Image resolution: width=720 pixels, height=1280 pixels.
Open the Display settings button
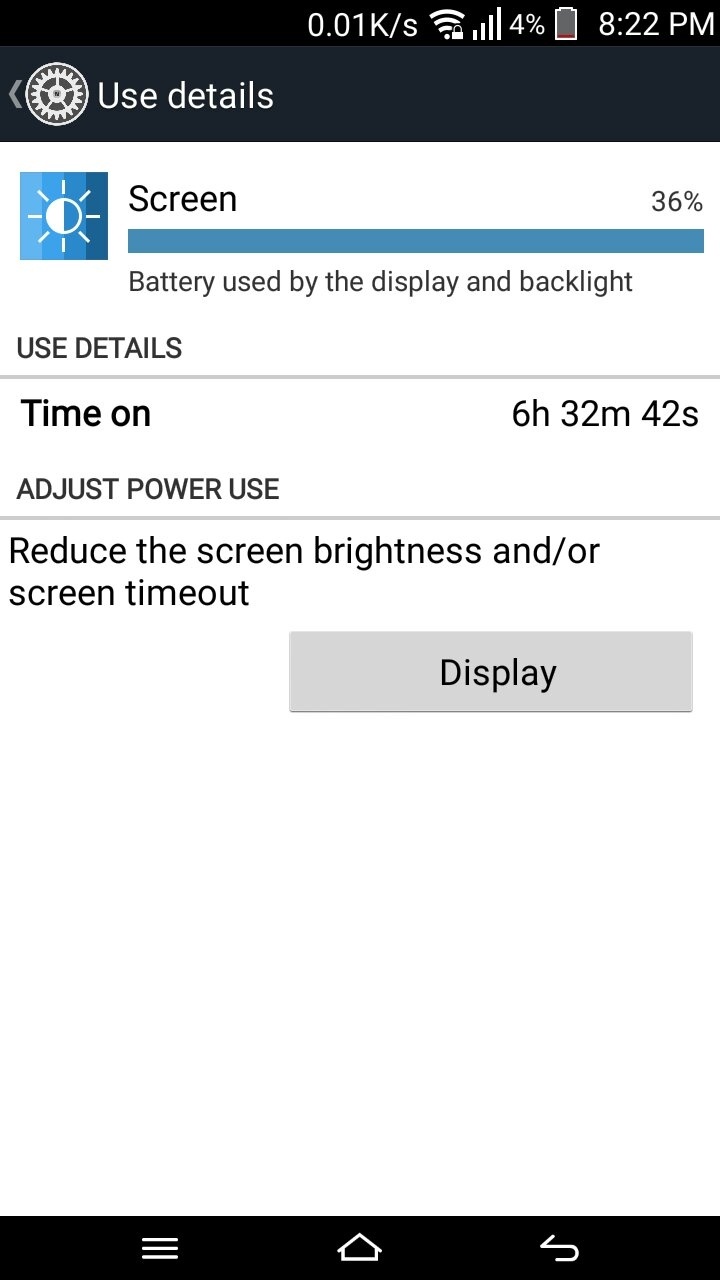tap(491, 672)
